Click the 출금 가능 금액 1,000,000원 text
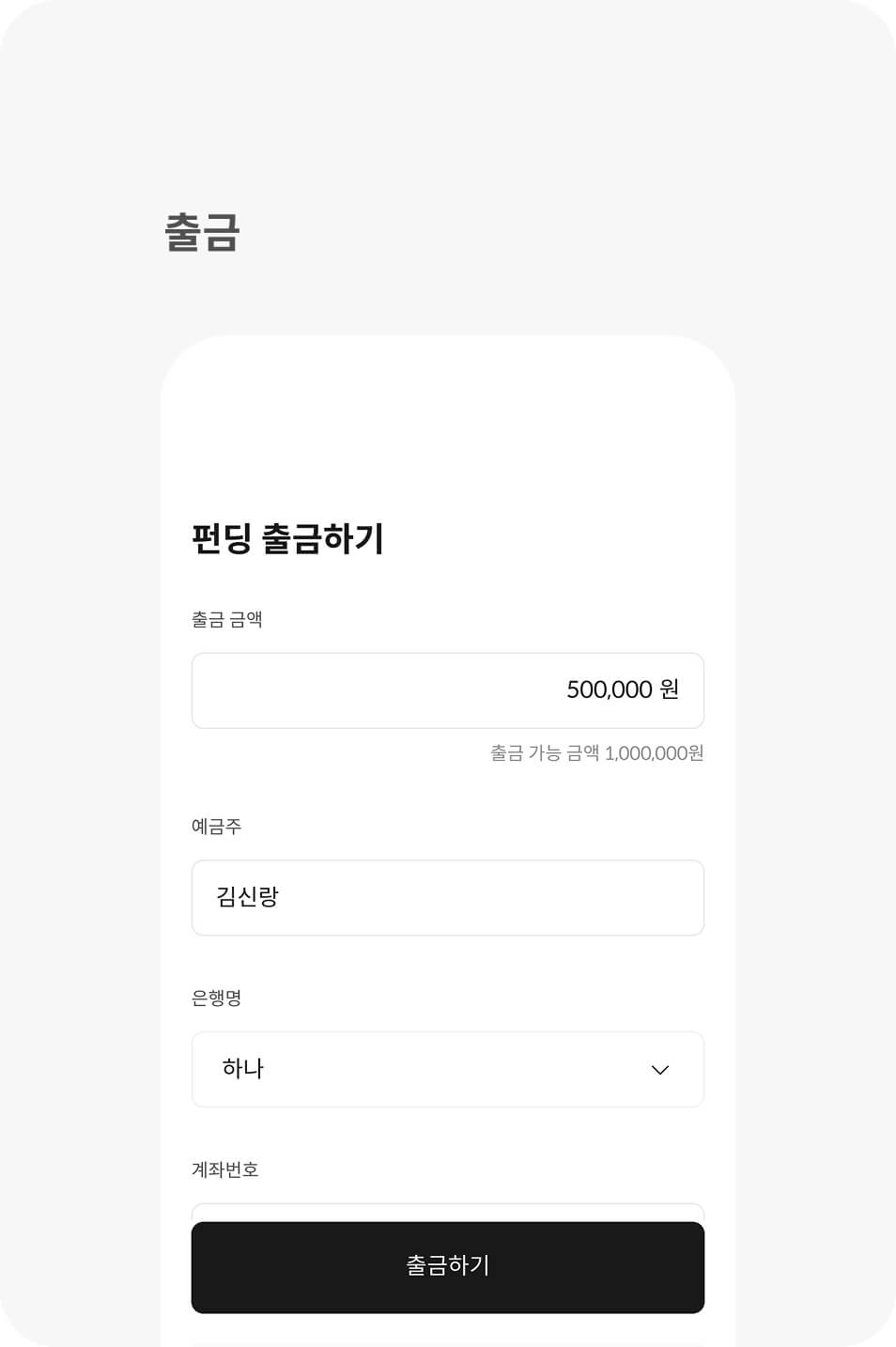Screen dimensions: 896x1347 597,753
